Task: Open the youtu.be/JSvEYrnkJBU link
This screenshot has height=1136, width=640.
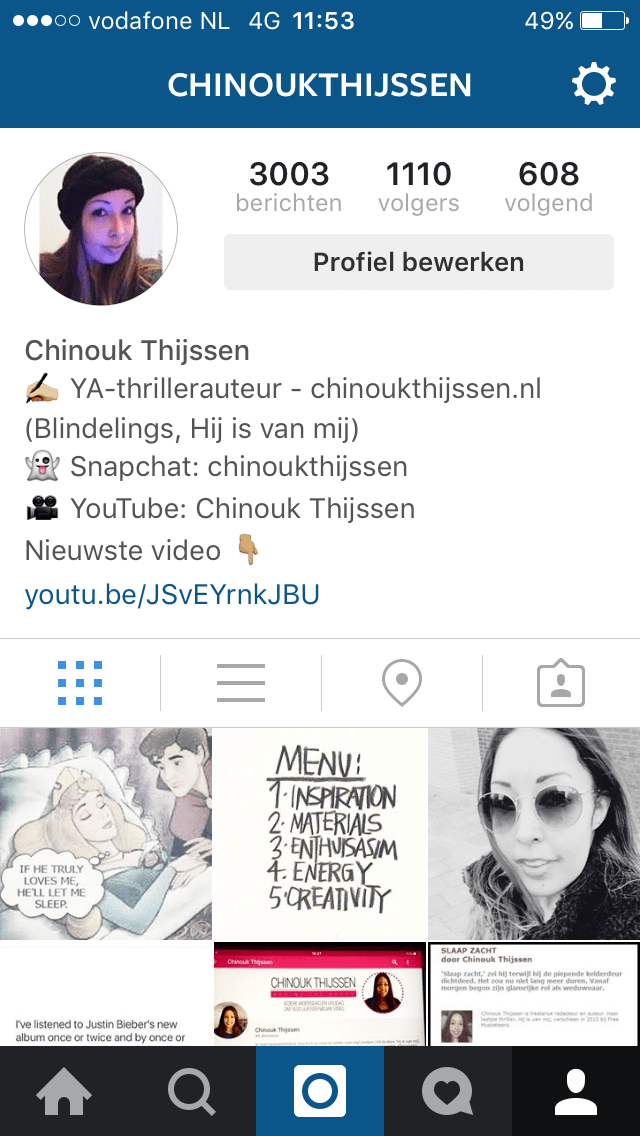Action: click(x=172, y=595)
